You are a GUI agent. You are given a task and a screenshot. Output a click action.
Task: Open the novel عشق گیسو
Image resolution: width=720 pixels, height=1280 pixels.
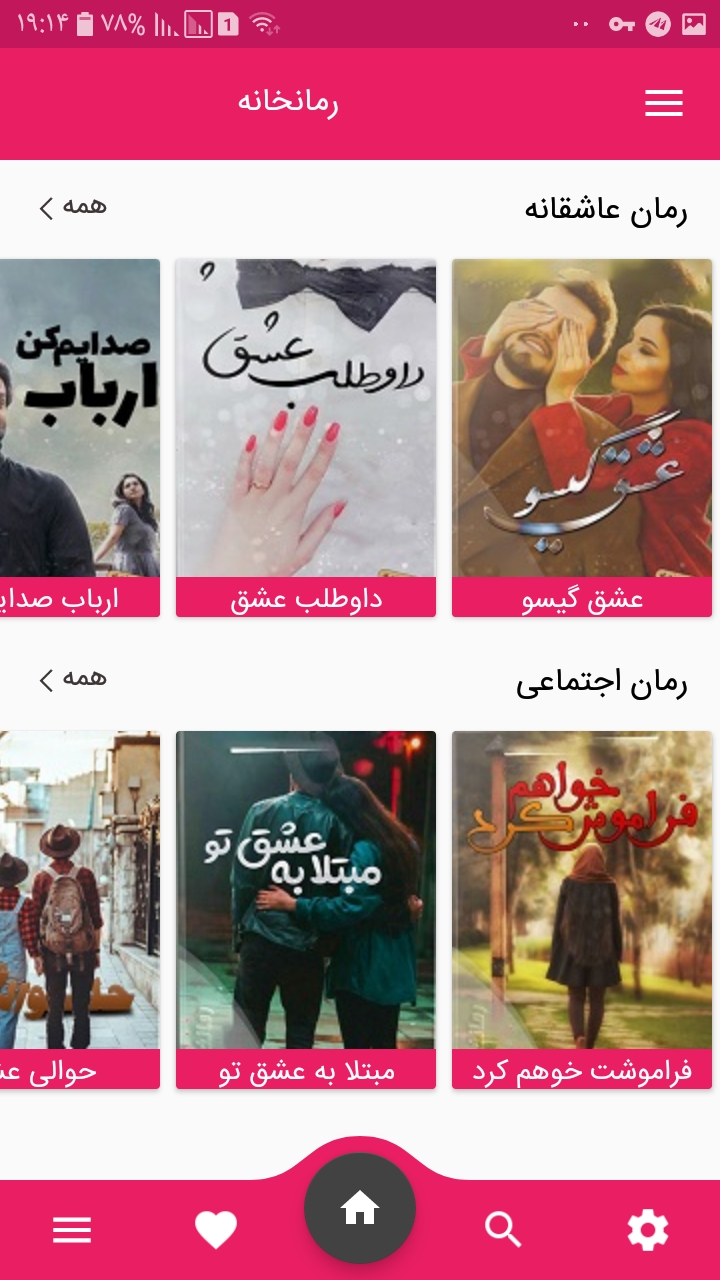pyautogui.click(x=582, y=438)
